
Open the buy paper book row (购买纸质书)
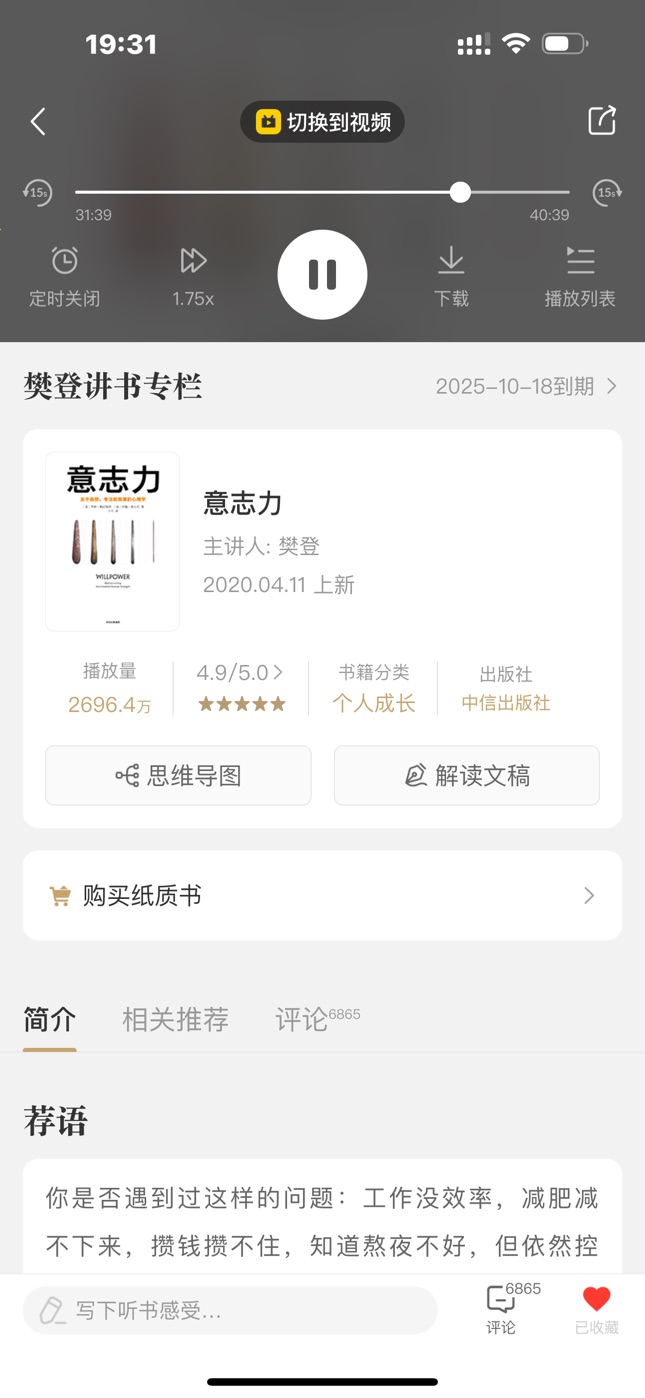coord(322,895)
